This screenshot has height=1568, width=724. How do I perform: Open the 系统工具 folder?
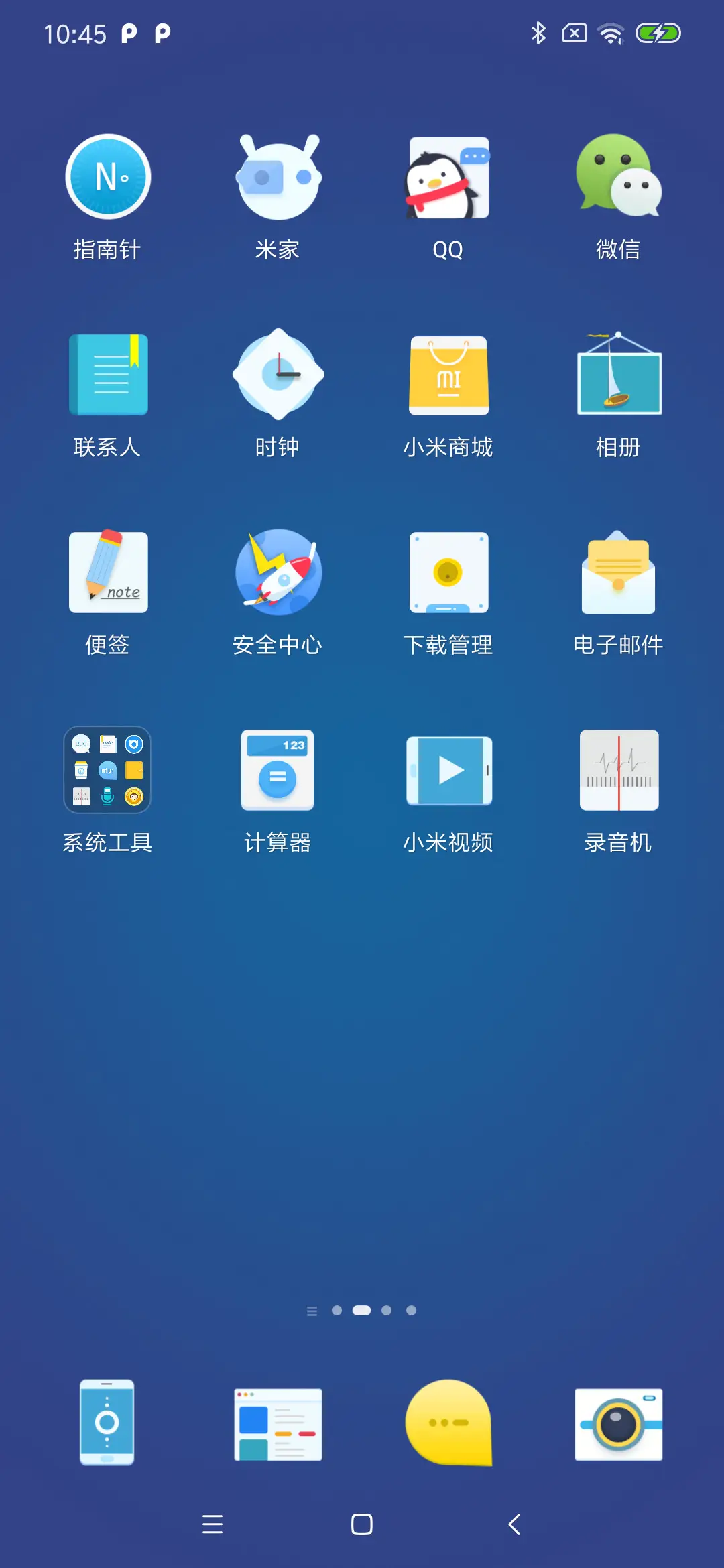coord(109,771)
